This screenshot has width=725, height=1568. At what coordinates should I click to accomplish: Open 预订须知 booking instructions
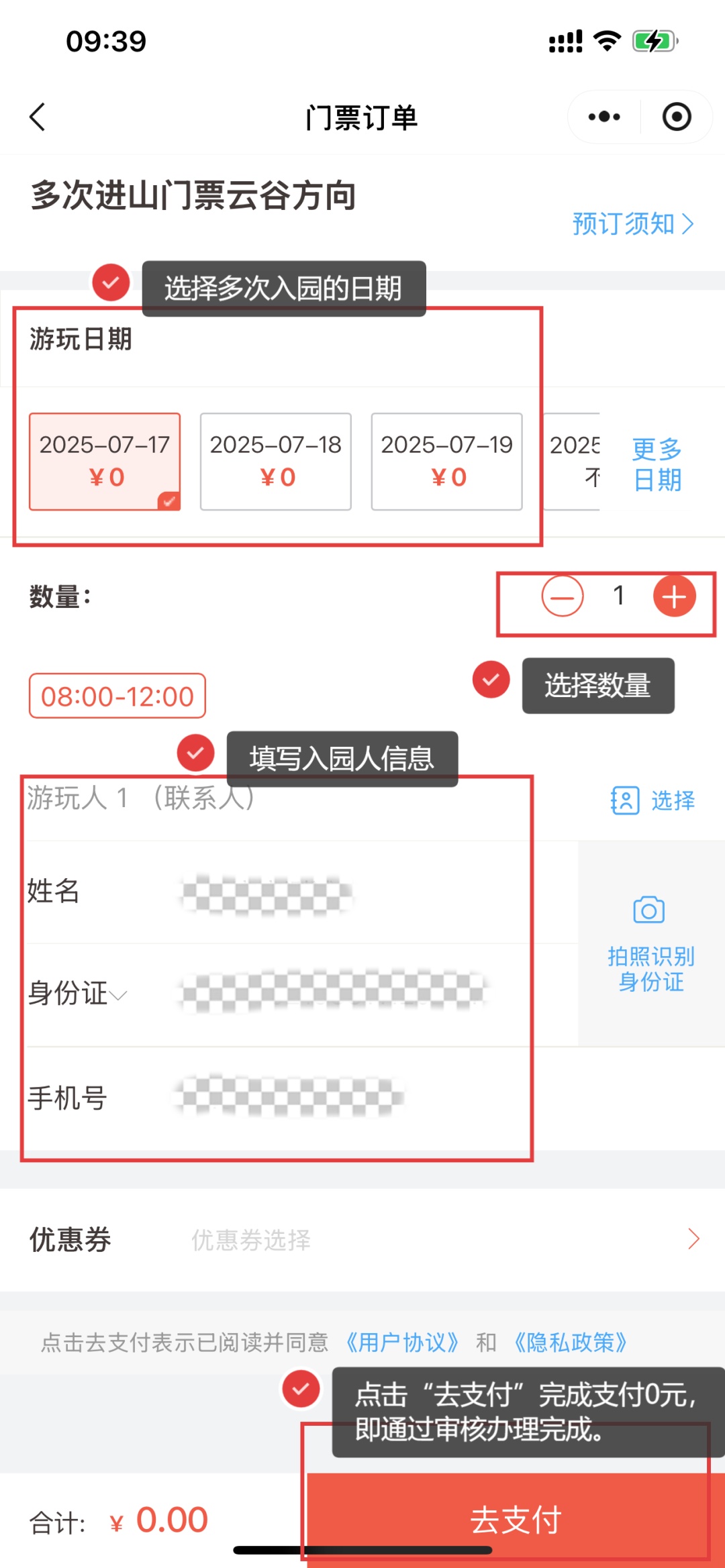[630, 224]
